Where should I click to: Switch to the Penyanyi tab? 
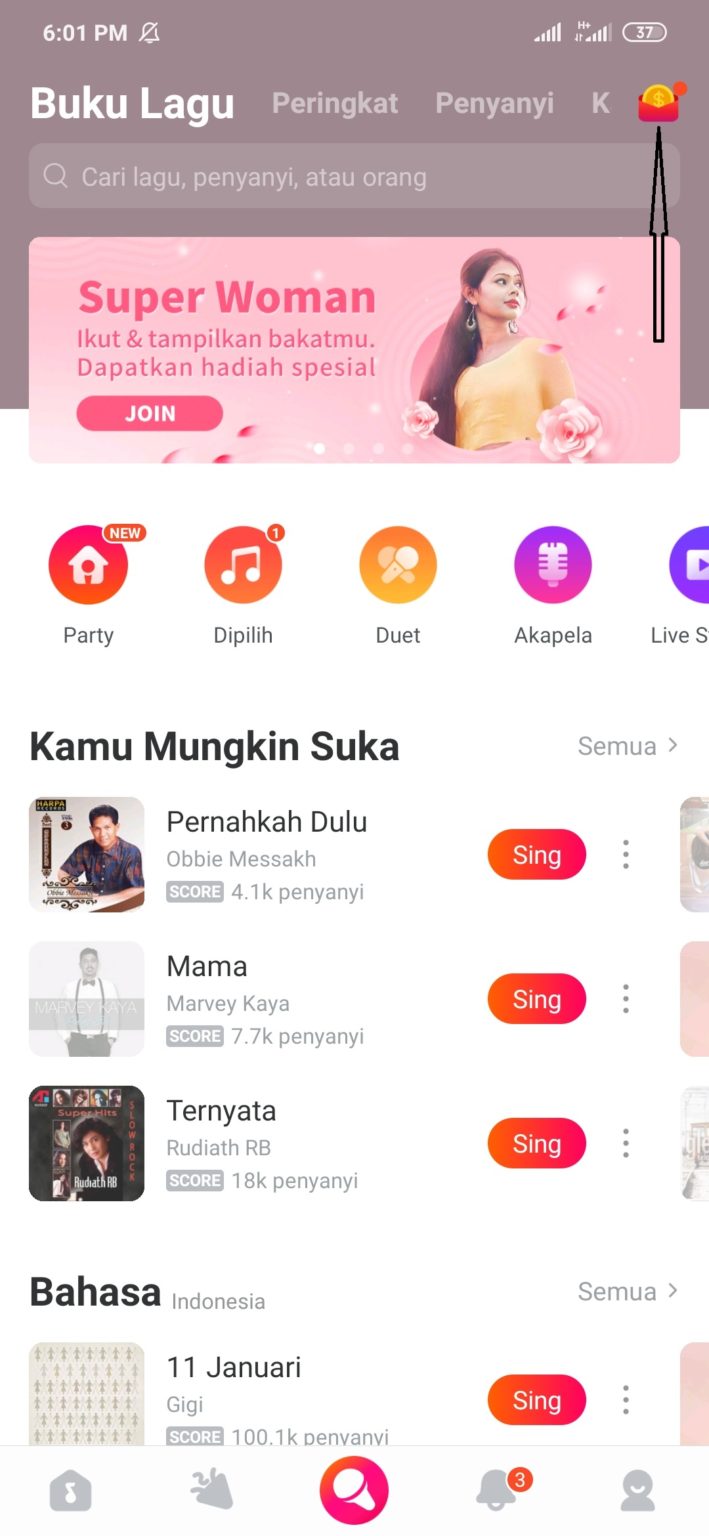pos(494,104)
